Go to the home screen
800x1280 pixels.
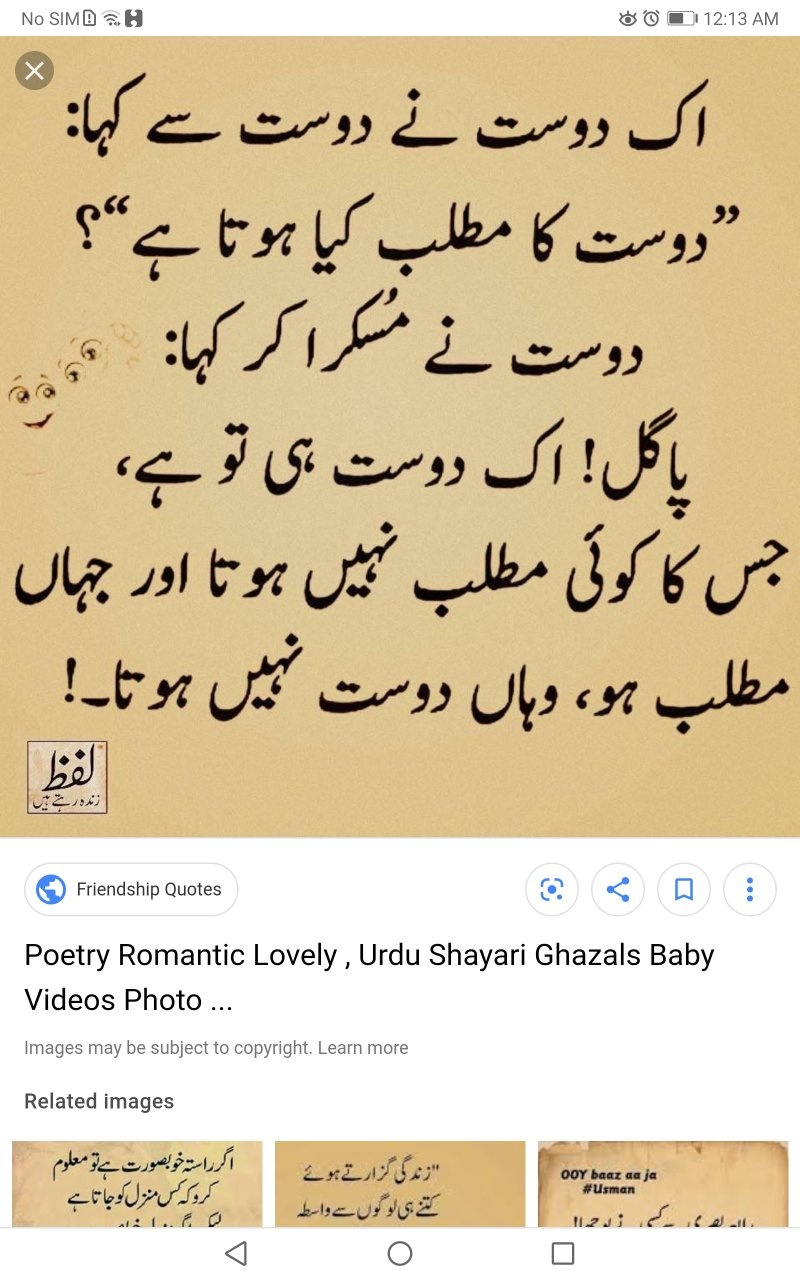(x=400, y=1253)
